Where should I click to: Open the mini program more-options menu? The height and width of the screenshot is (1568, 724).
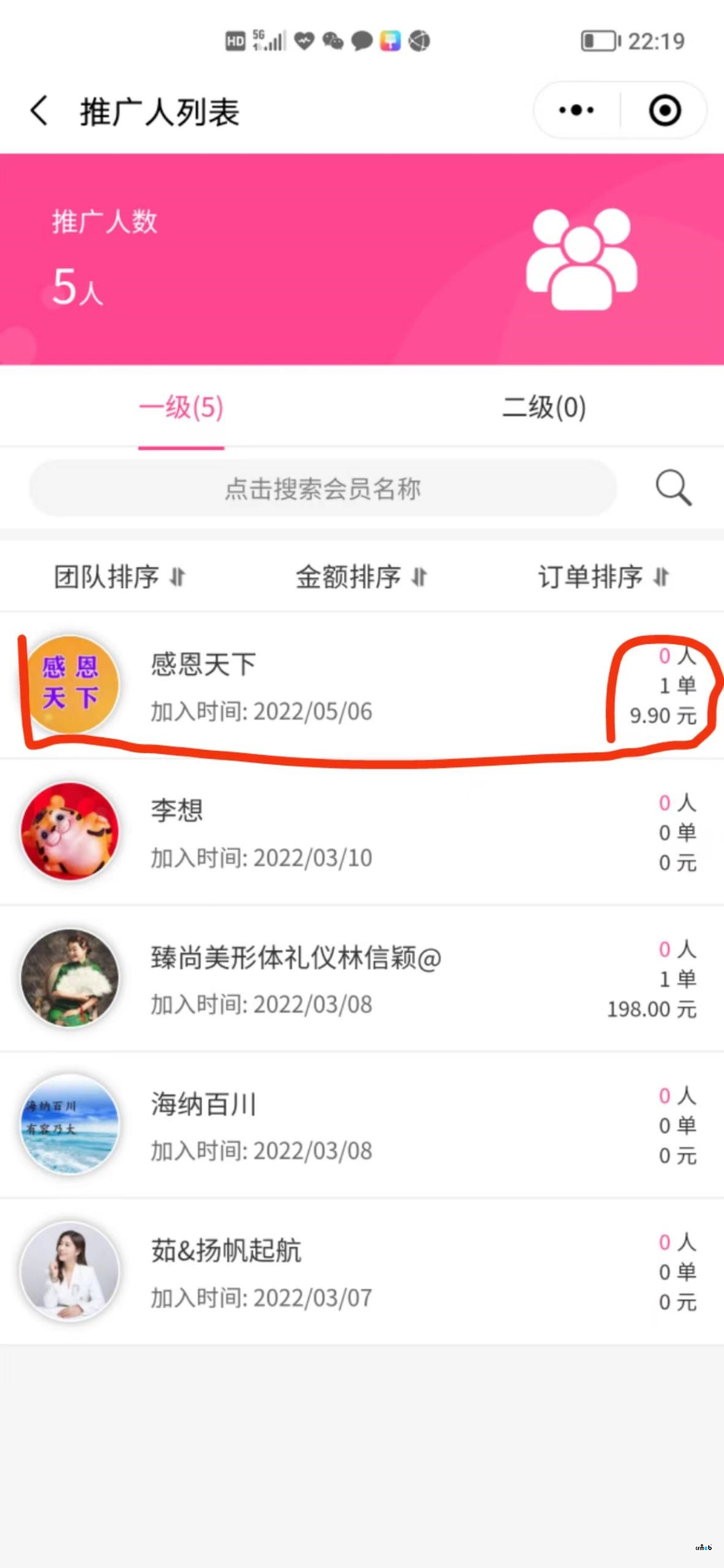(576, 111)
